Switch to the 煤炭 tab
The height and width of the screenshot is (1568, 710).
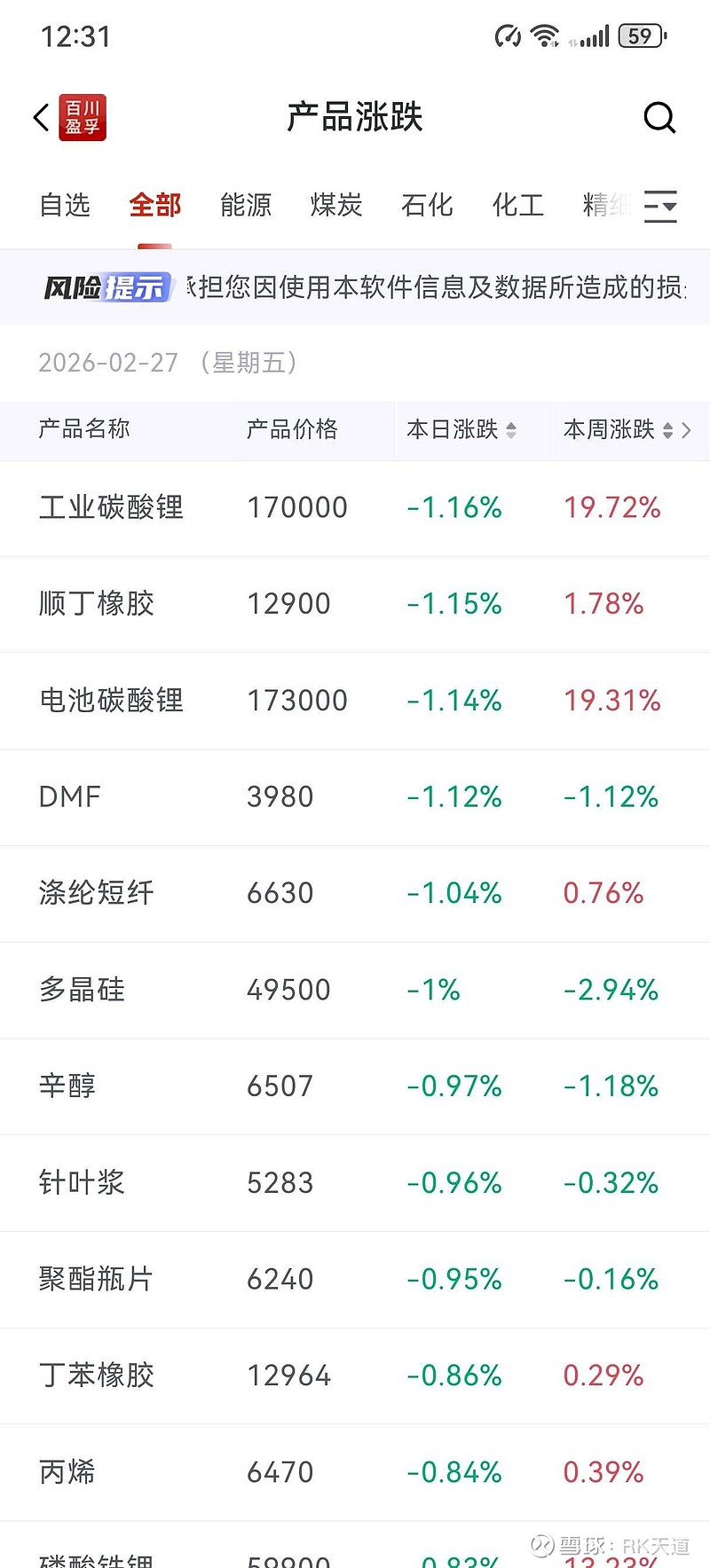336,206
